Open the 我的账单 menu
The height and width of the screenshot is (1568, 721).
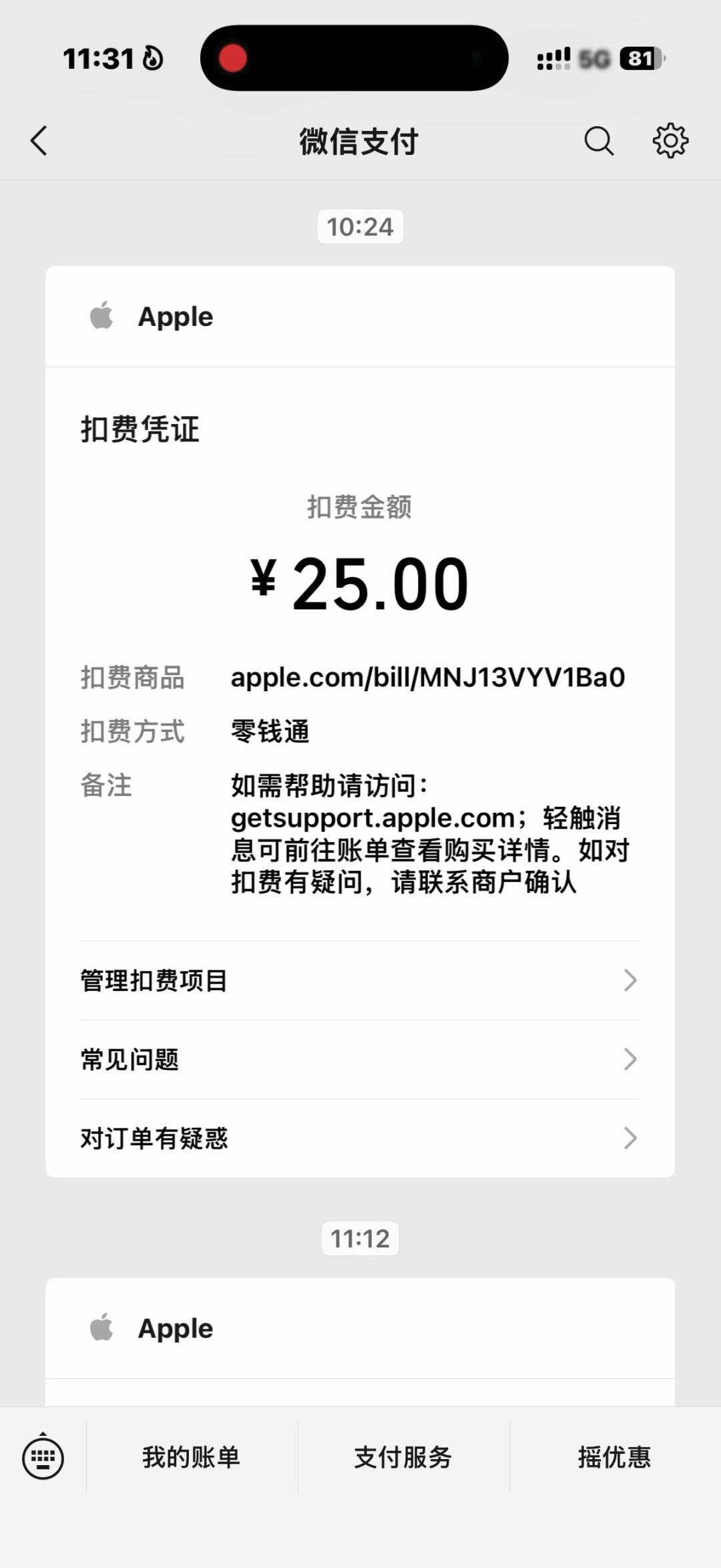[192, 1456]
